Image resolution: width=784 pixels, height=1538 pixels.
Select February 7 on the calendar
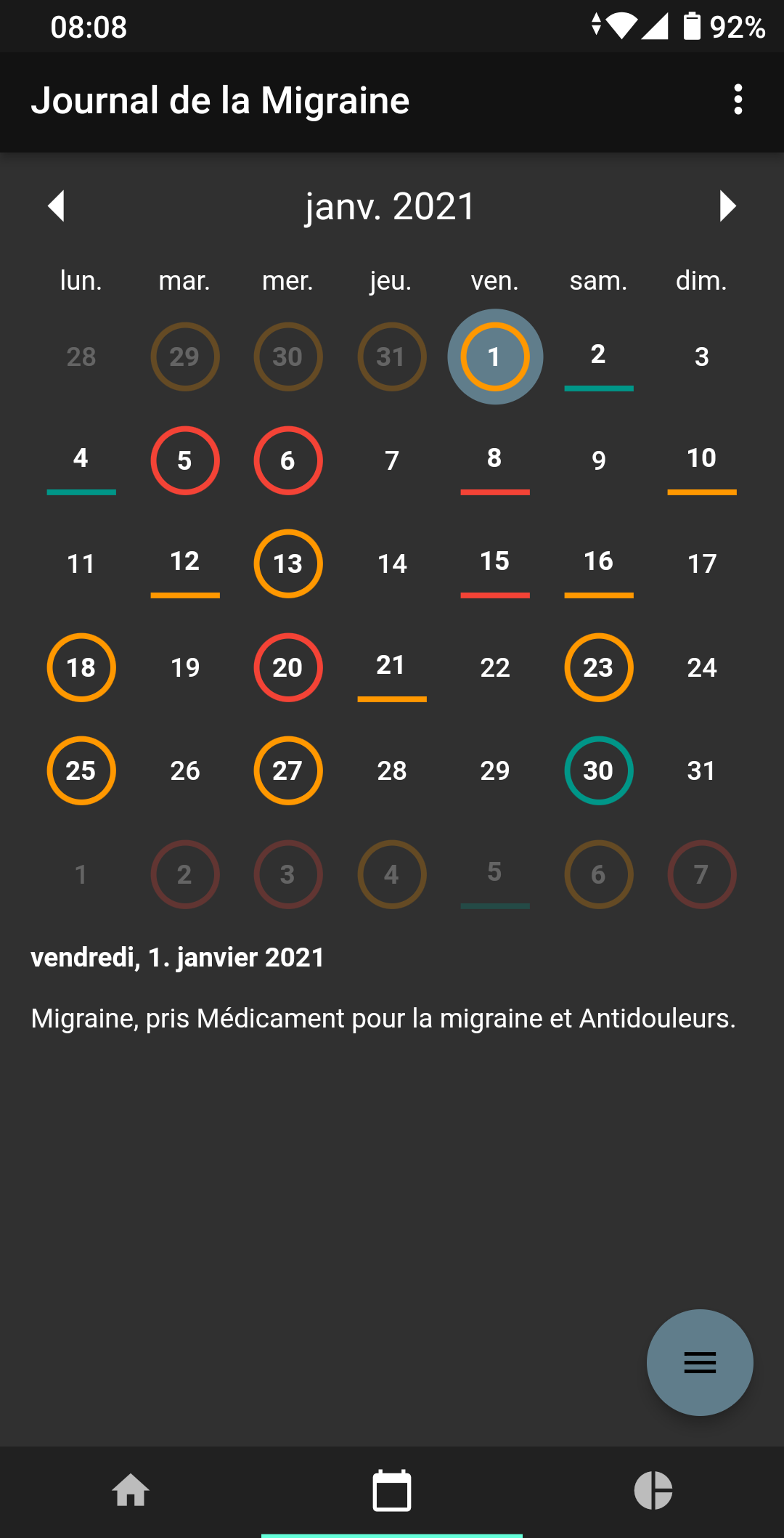click(x=701, y=874)
